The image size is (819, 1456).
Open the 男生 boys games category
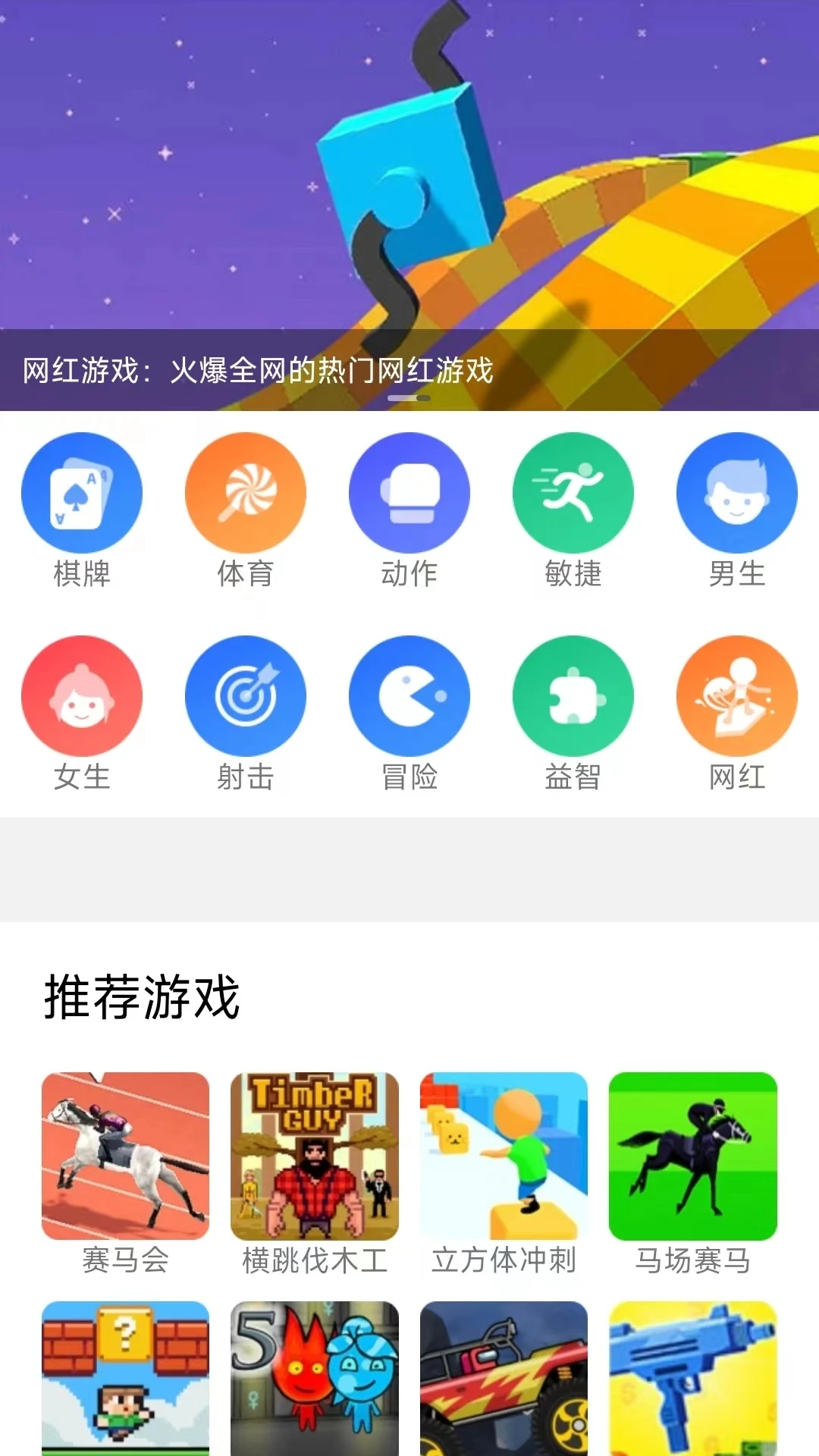click(736, 492)
